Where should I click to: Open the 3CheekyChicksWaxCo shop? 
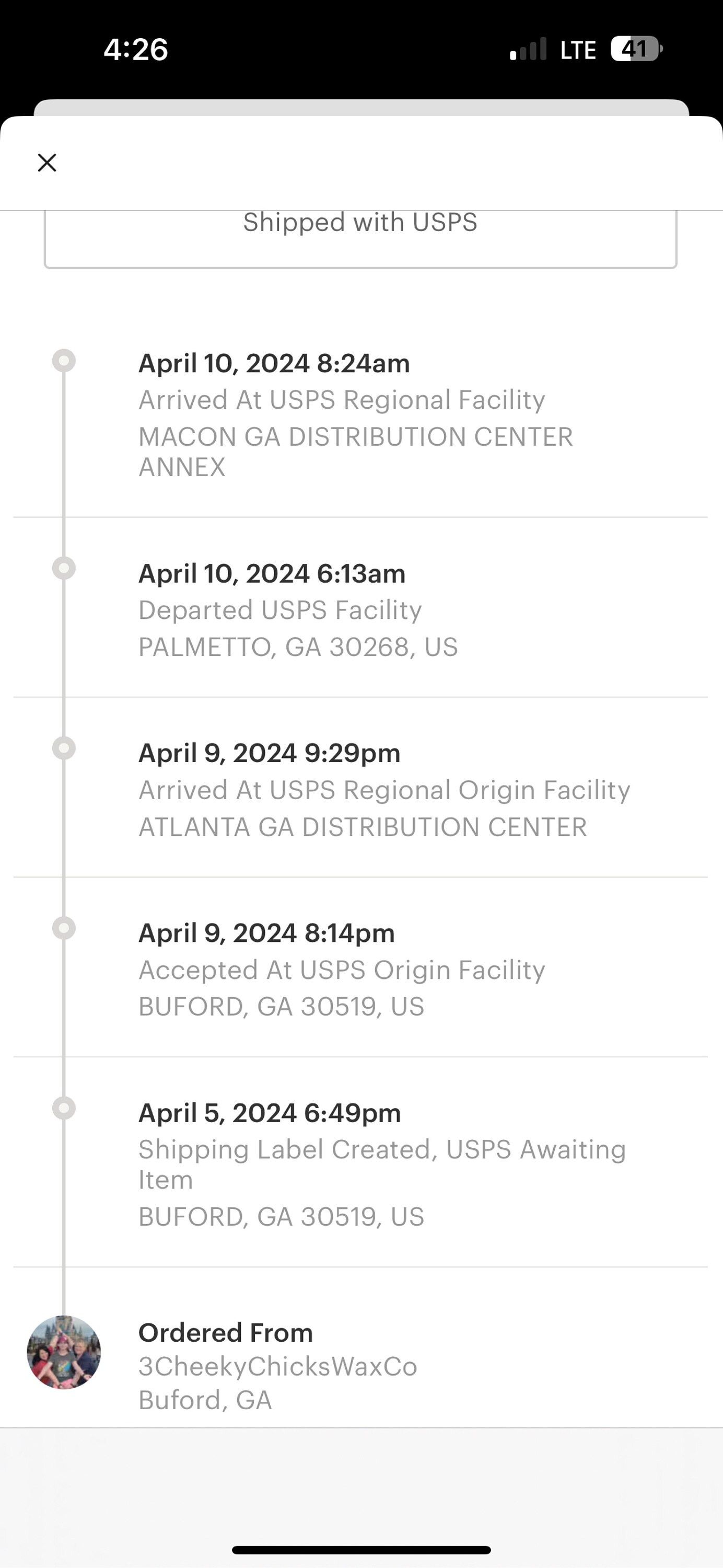click(277, 1367)
